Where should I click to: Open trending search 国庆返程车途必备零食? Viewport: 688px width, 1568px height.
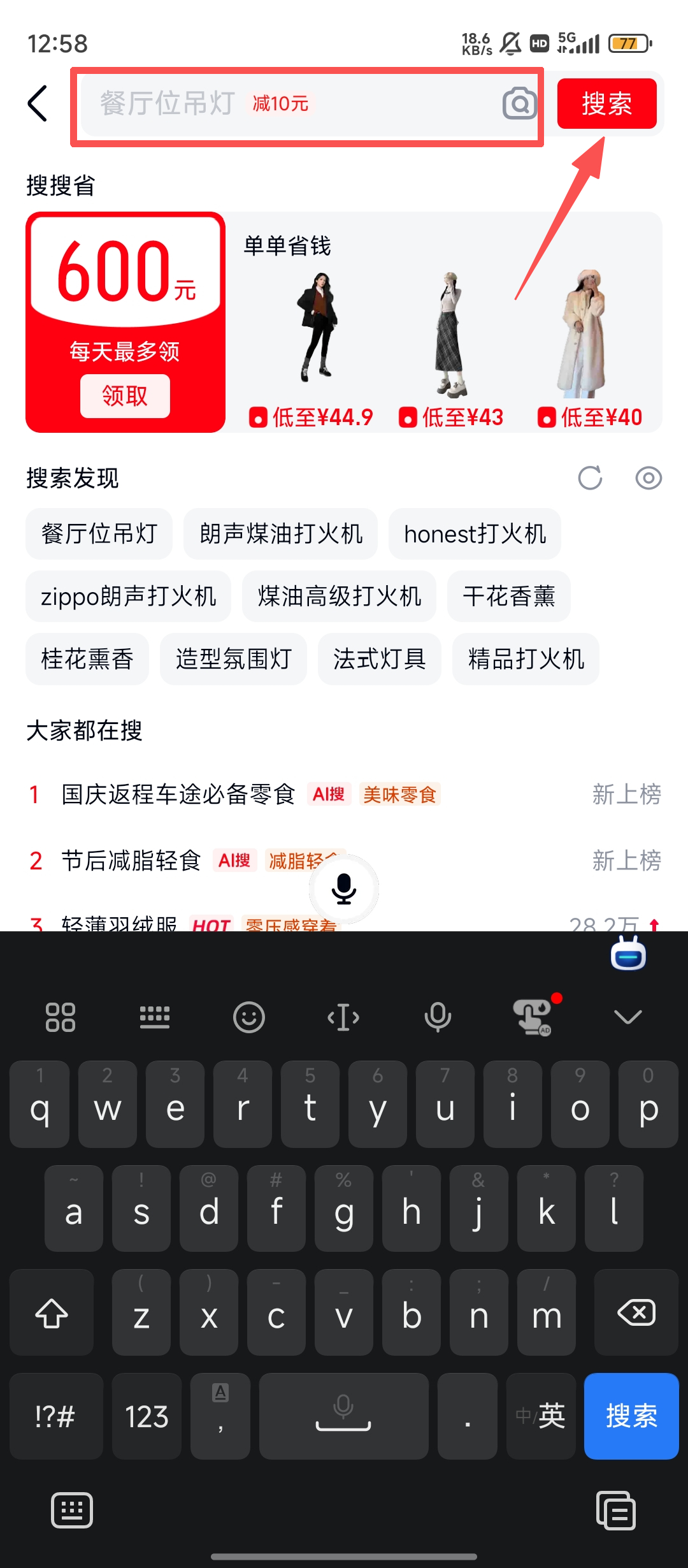pyautogui.click(x=178, y=794)
